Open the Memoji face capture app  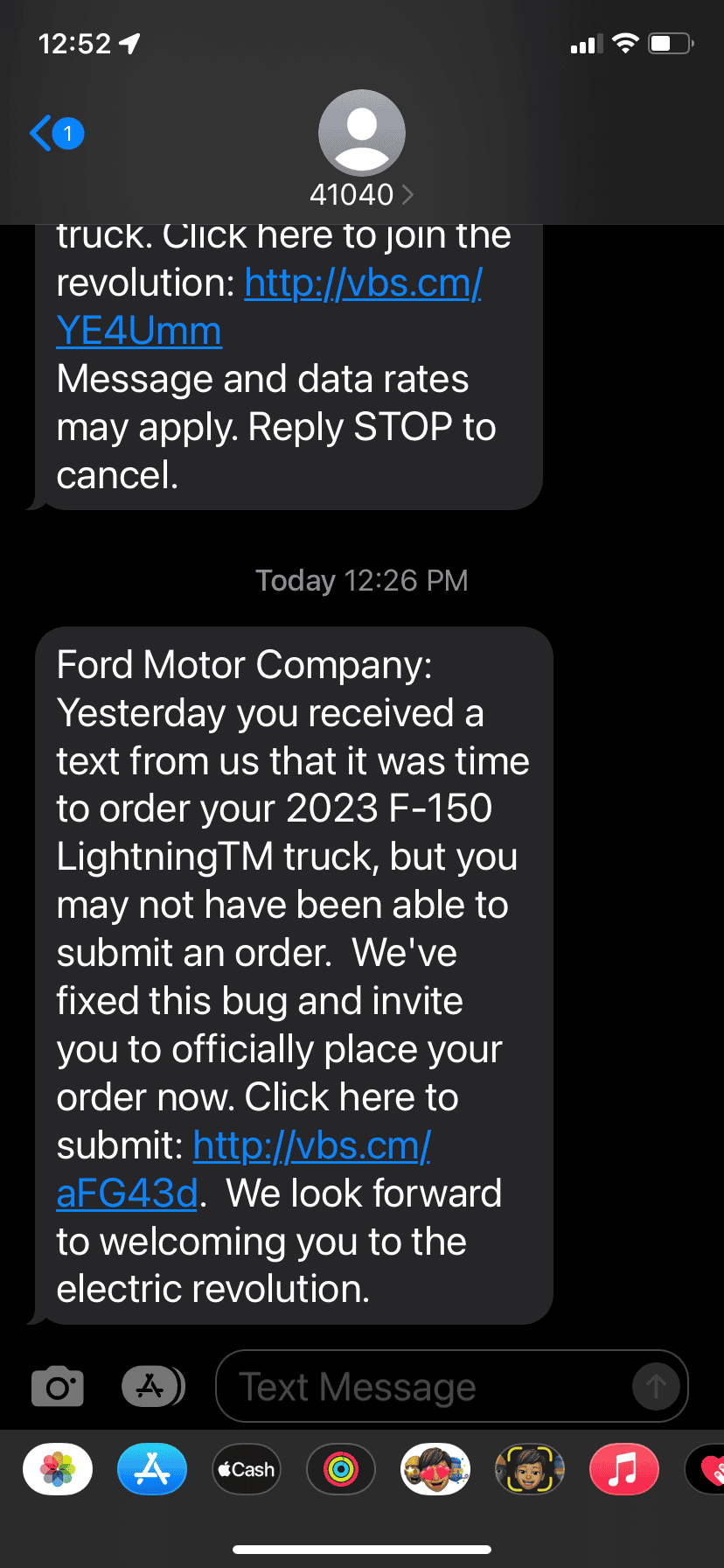(529, 1469)
